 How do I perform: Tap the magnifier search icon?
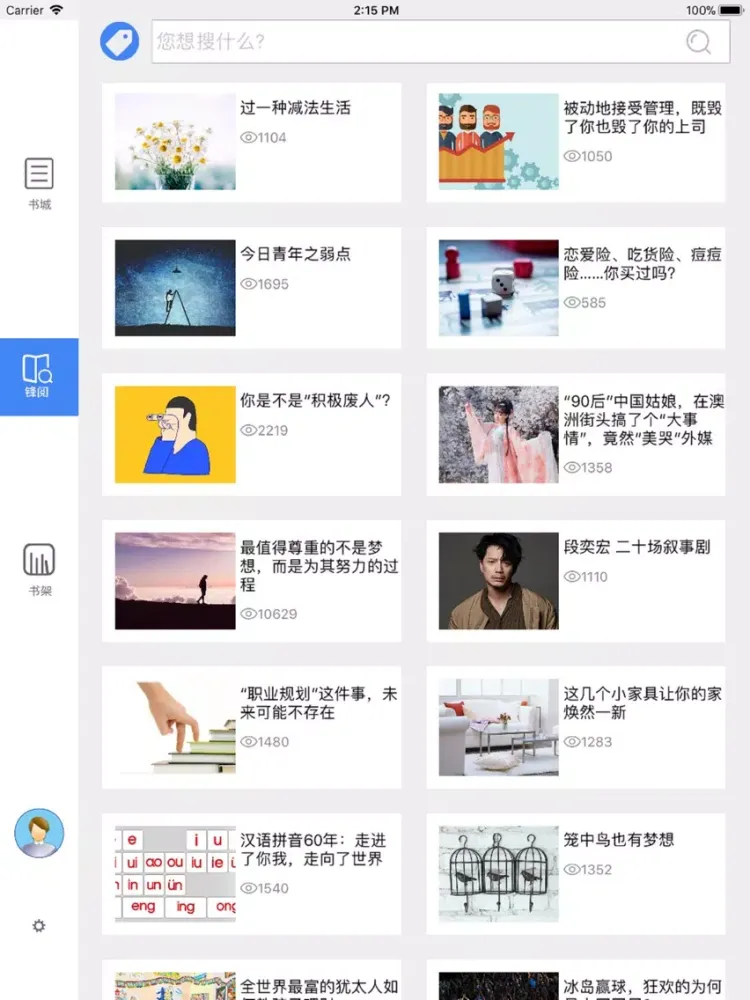[x=699, y=41]
